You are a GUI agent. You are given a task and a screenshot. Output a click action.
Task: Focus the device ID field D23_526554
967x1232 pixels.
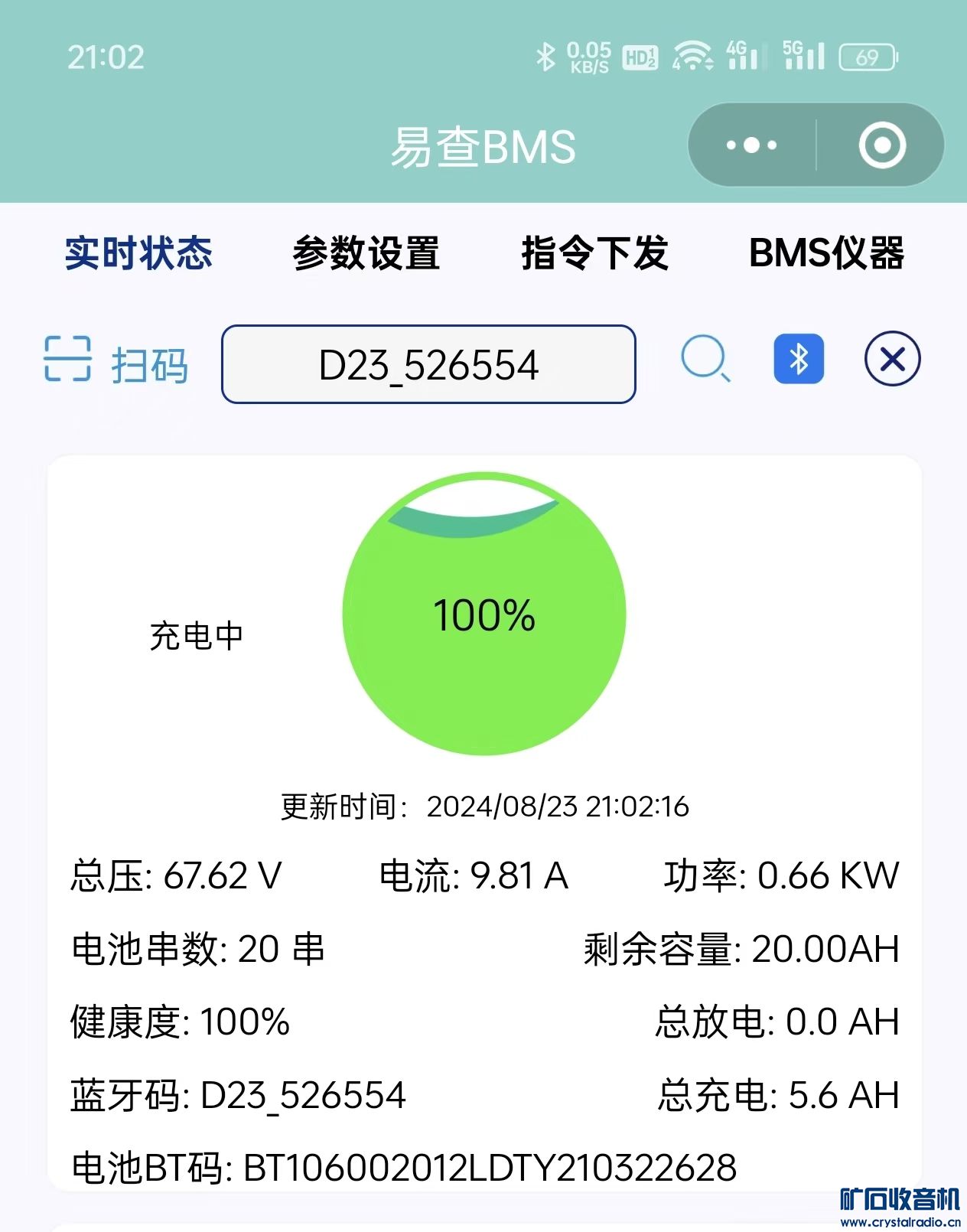[428, 364]
